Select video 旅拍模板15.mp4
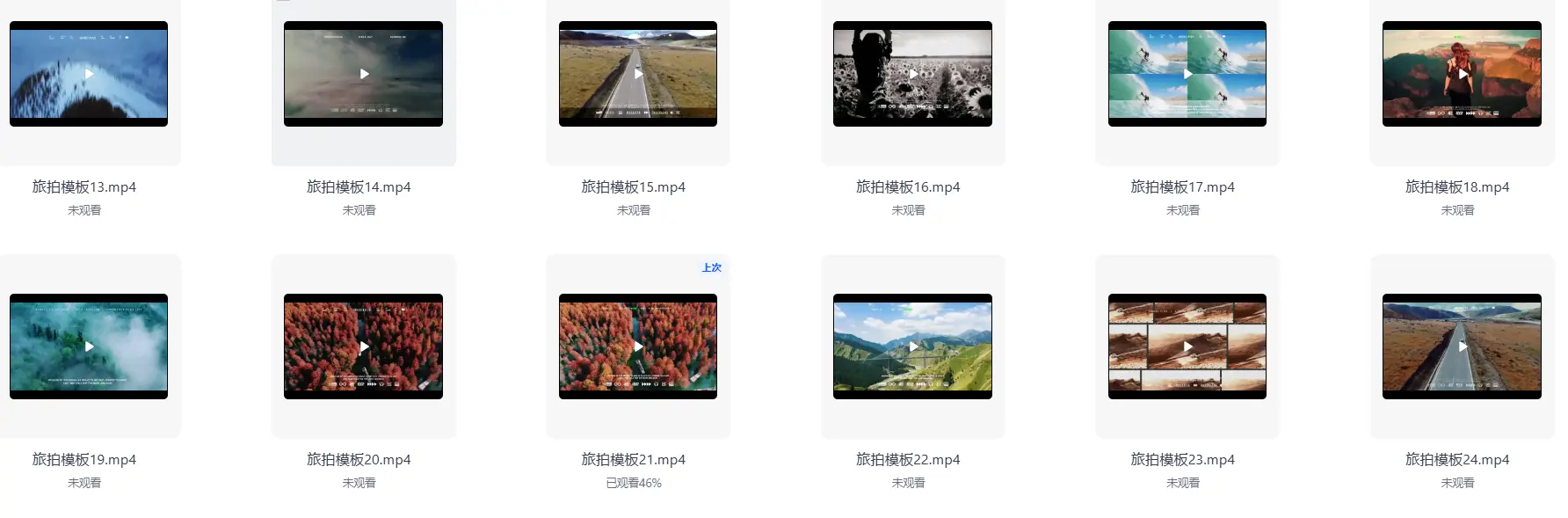Screen dimensions: 1568x518 [x=638, y=74]
